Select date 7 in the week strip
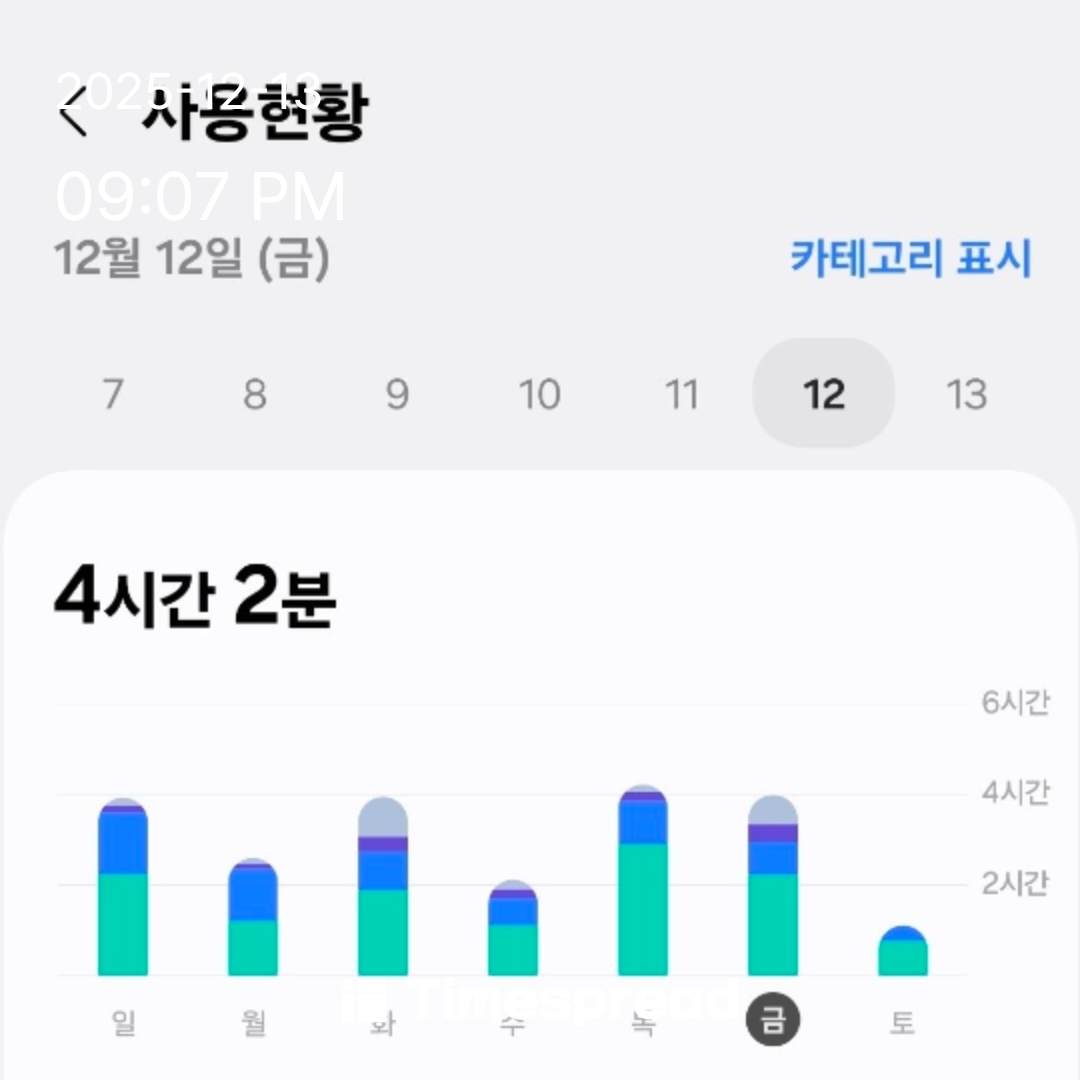The height and width of the screenshot is (1080, 1080). (112, 394)
